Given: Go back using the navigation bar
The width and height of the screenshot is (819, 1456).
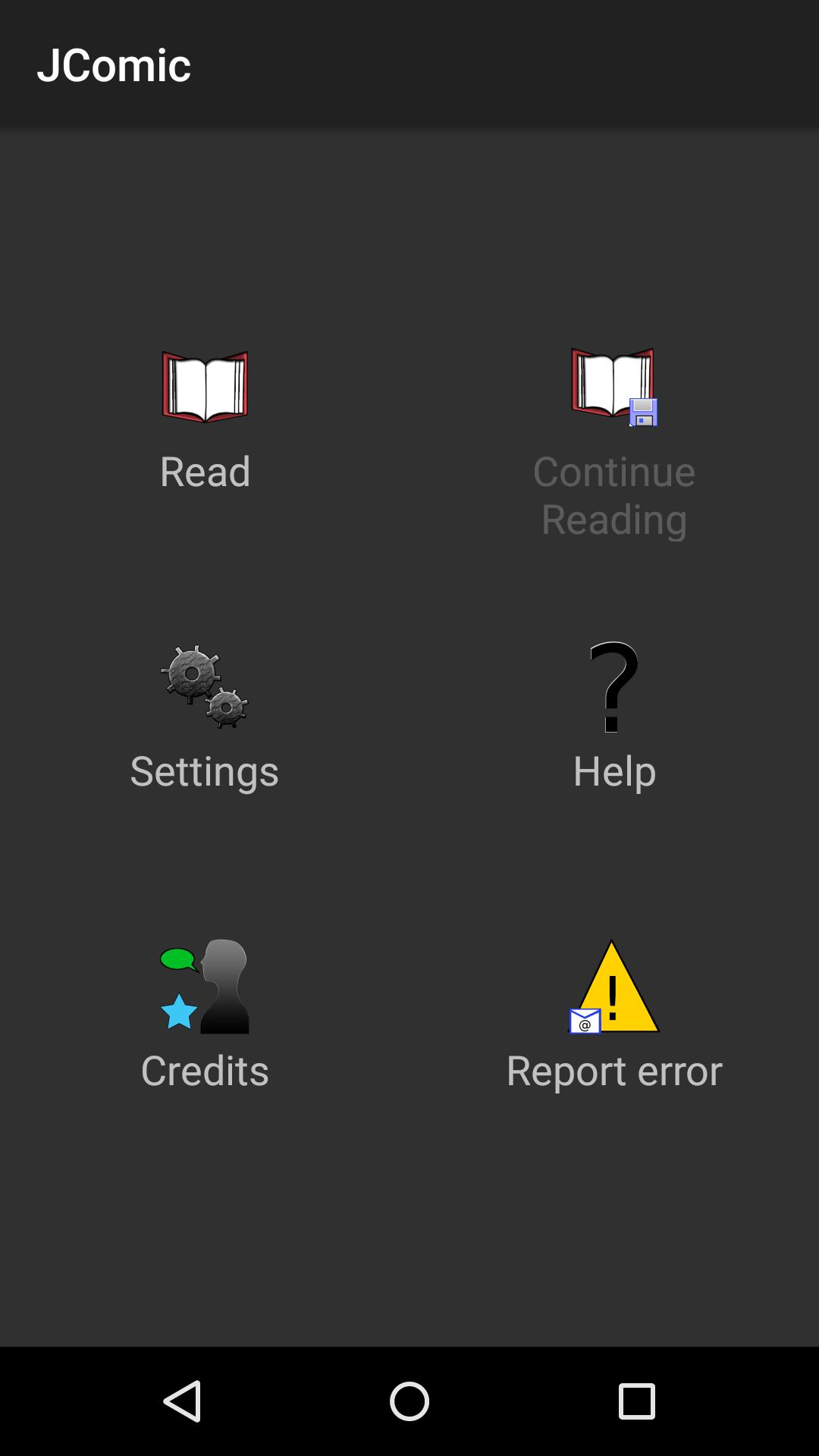Looking at the screenshot, I should (182, 1401).
